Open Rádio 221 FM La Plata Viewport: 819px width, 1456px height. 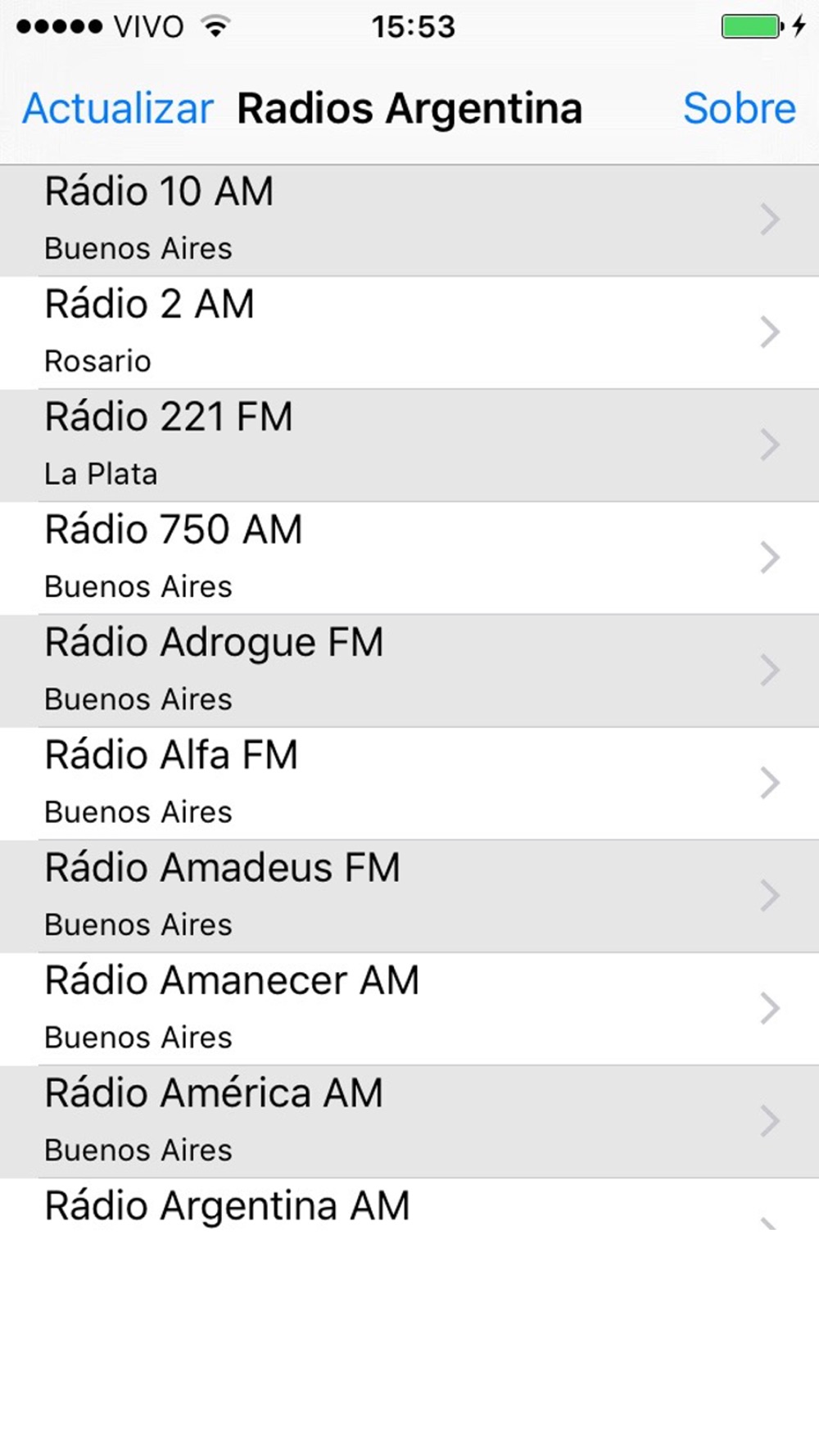(409, 445)
